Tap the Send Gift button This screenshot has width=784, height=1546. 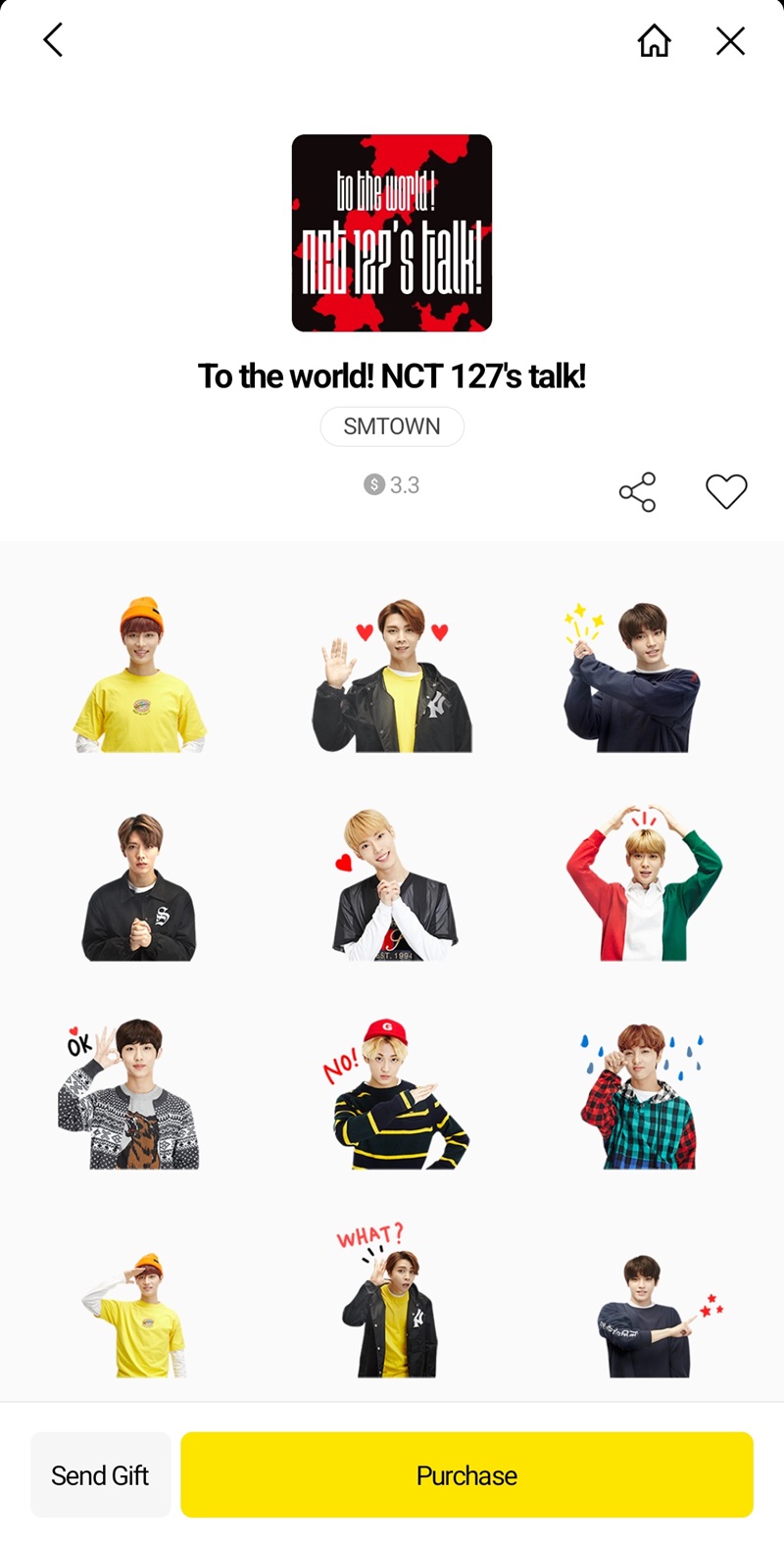point(100,1474)
